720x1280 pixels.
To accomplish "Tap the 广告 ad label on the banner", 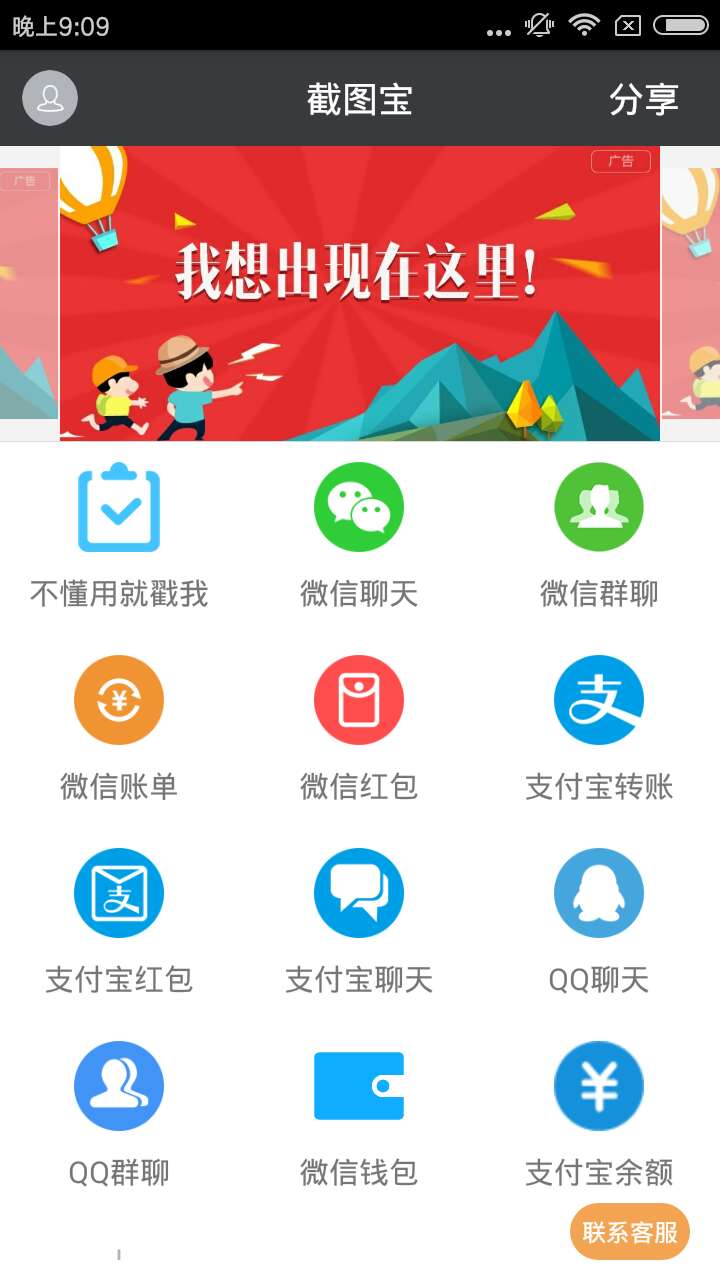I will click(x=621, y=161).
